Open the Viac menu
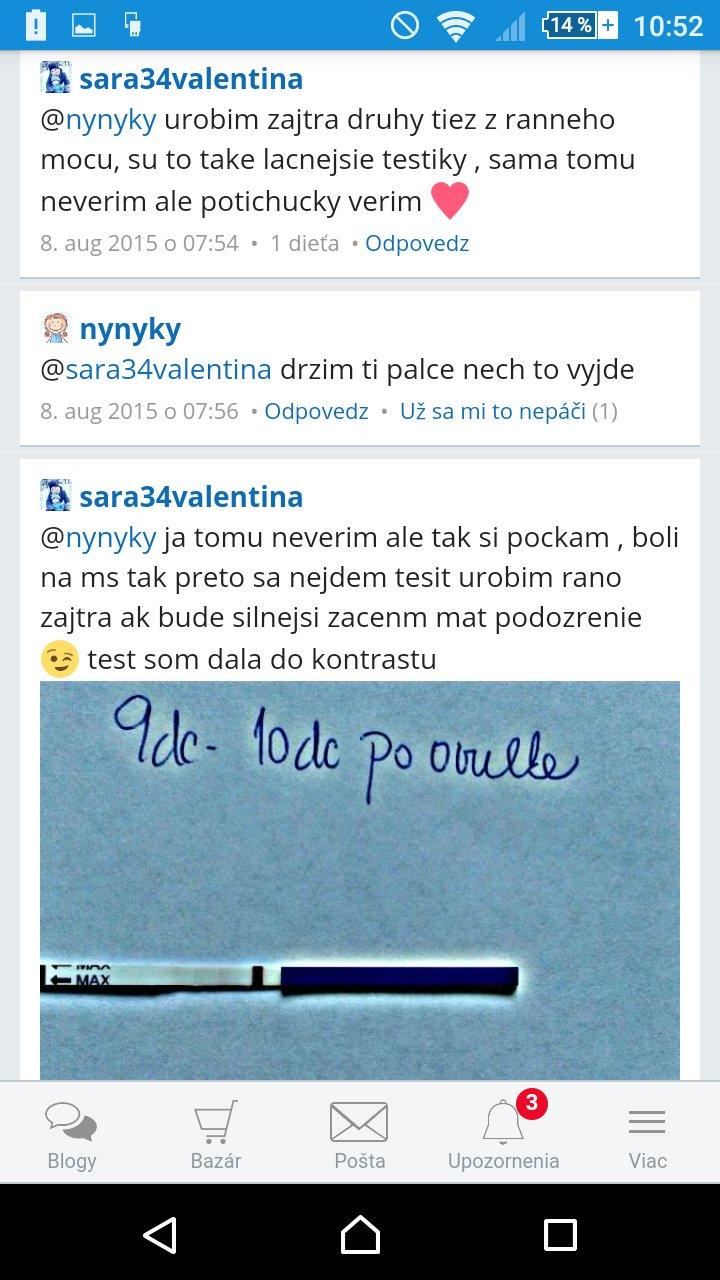720x1280 pixels. click(647, 1135)
